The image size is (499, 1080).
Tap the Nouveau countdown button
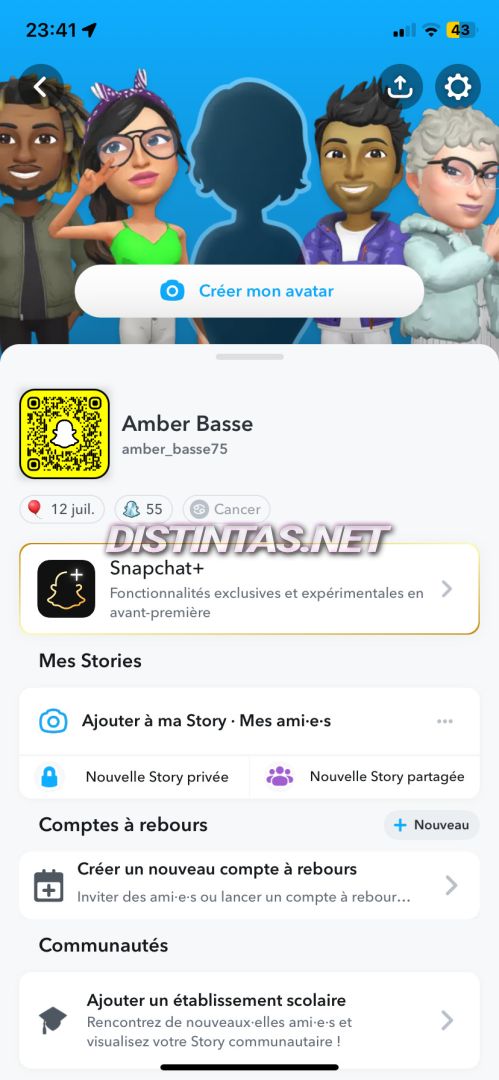pos(431,824)
